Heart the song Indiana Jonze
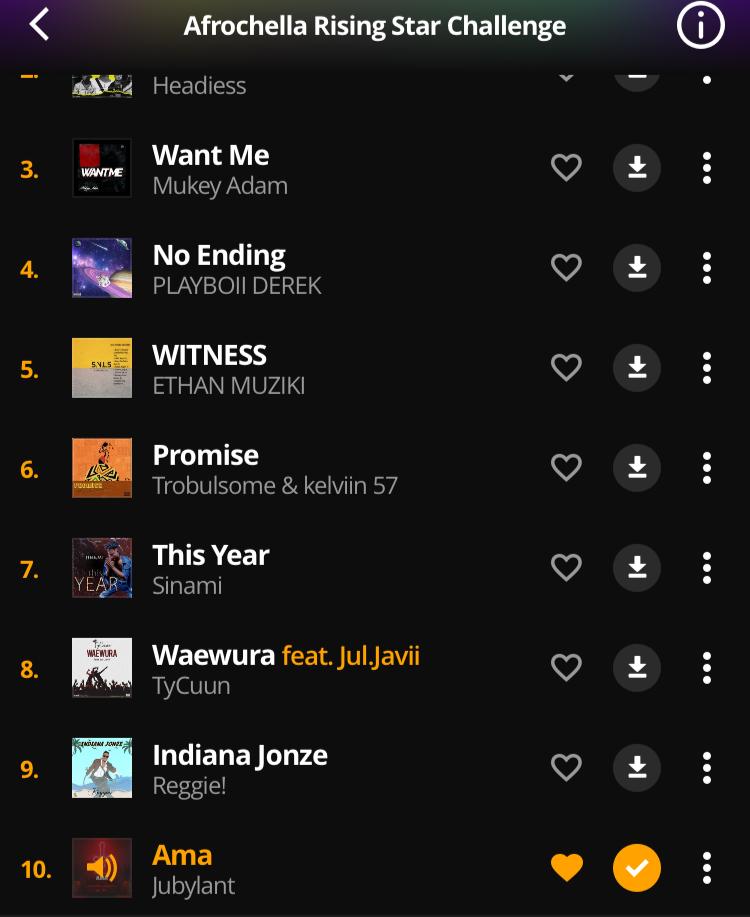Screen dimensions: 750x917 (x=566, y=767)
